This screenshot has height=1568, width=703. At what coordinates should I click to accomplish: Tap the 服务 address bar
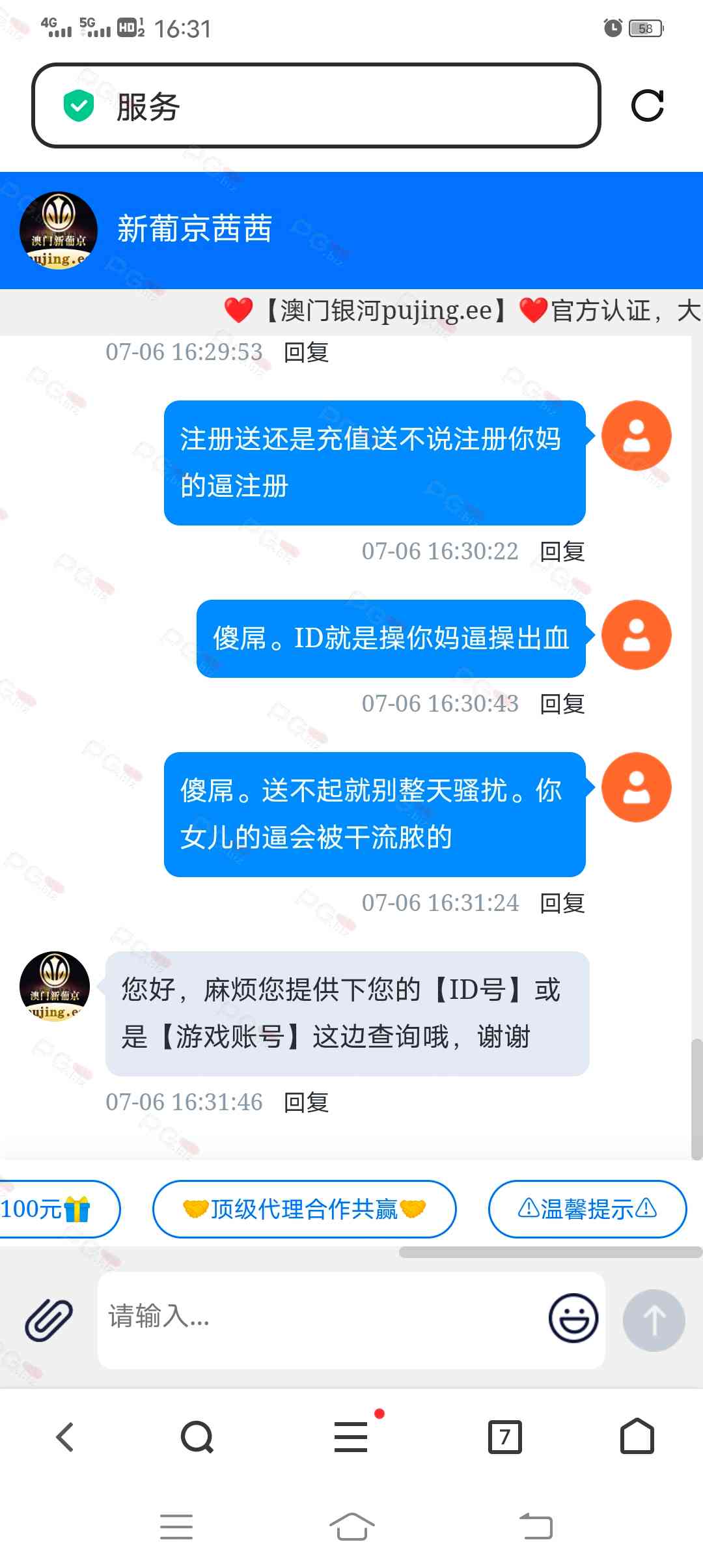tap(316, 106)
